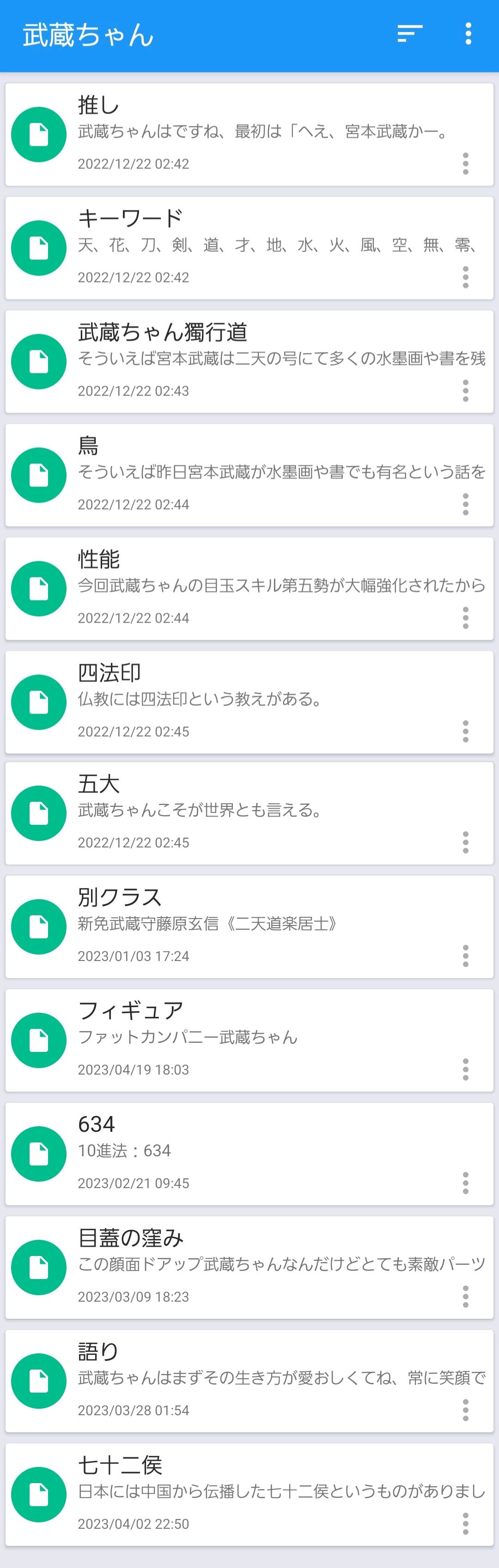Open the app bar overflow menu
Image resolution: width=499 pixels, height=1568 pixels.
468,34
